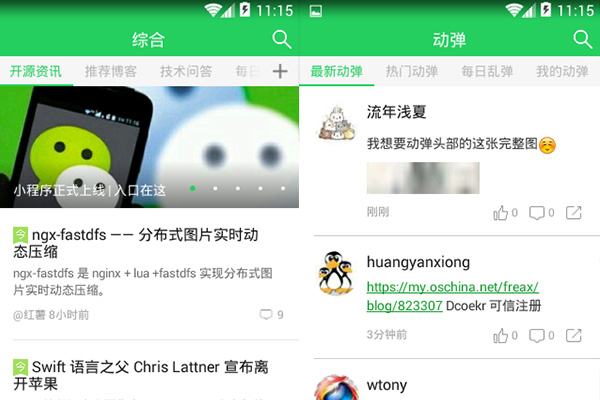Like huangyanxiong's post
Image resolution: width=600 pixels, height=400 pixels.
(504, 334)
